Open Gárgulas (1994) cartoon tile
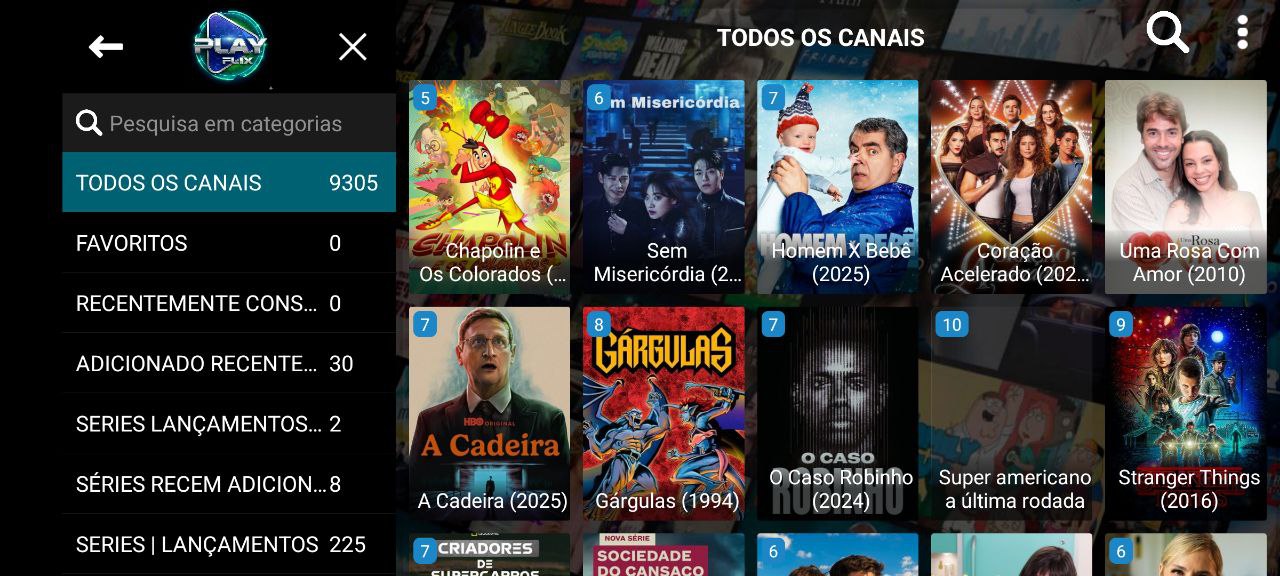1280x576 pixels. [664, 413]
